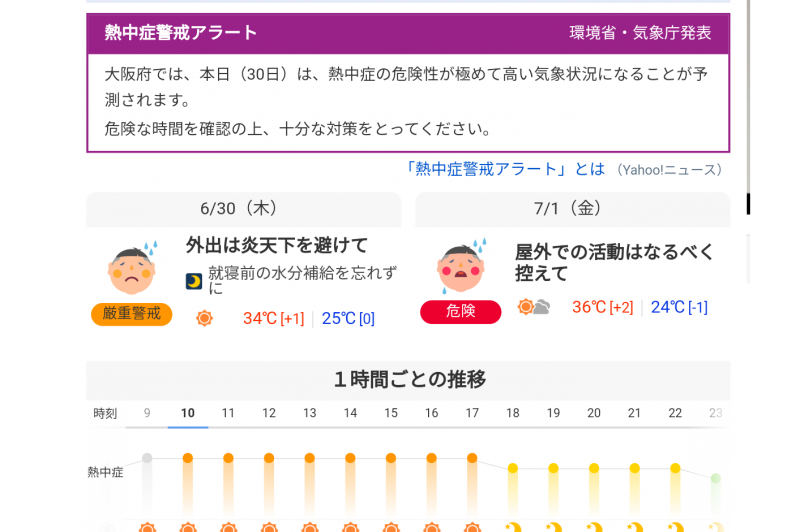The width and height of the screenshot is (800, 532).
Task: Select the 14 o'clock hour column
Action: tap(350, 413)
